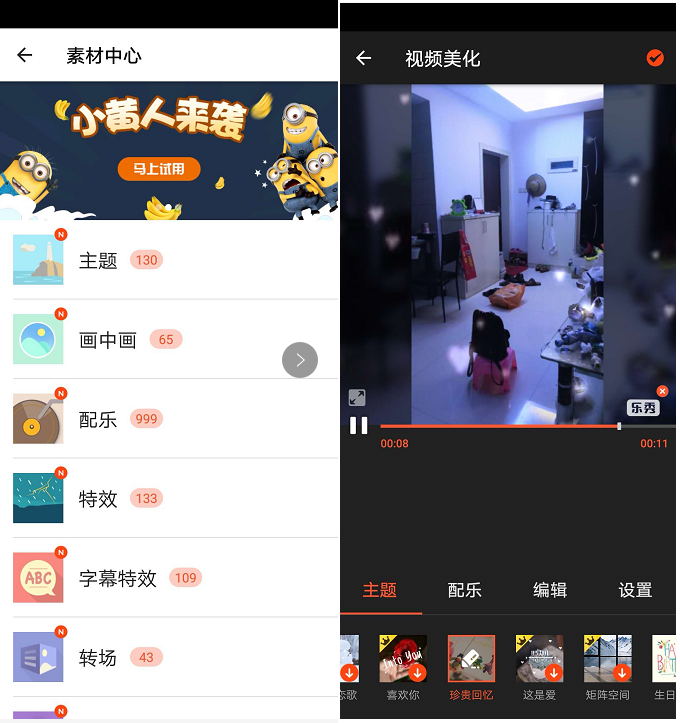Viewport: 680px width, 723px height.
Task: Go back from the 视频美化 screen
Action: tap(364, 59)
